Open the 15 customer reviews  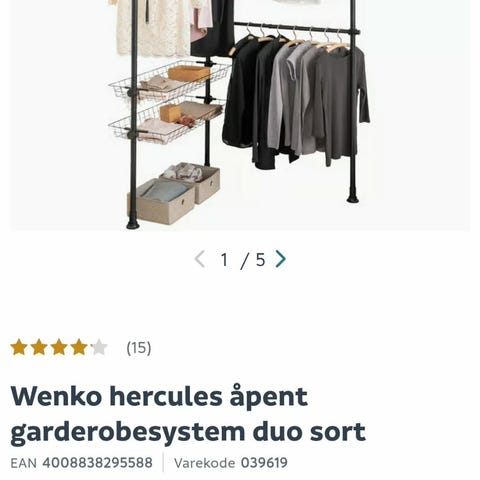pos(139,348)
